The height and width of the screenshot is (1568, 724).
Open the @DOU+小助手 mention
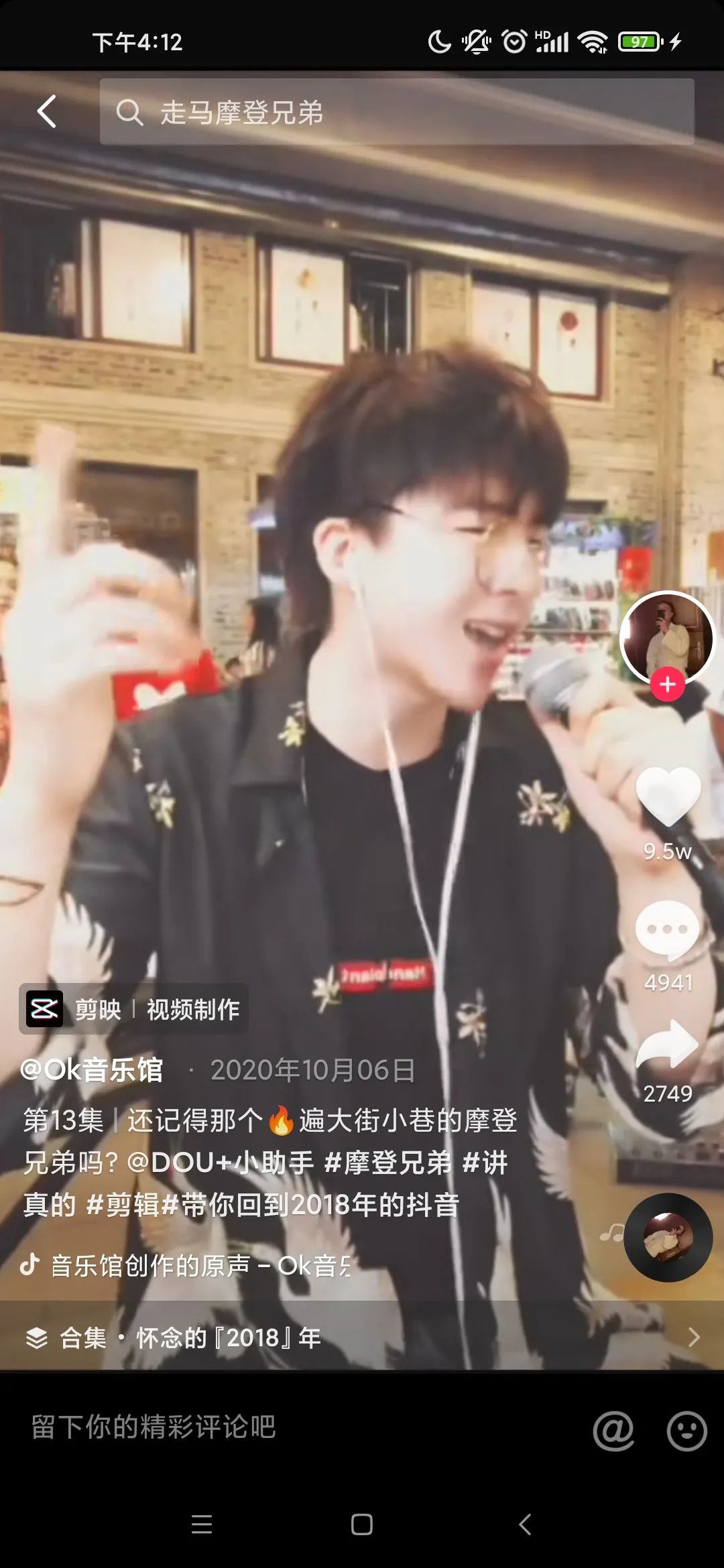221,1163
